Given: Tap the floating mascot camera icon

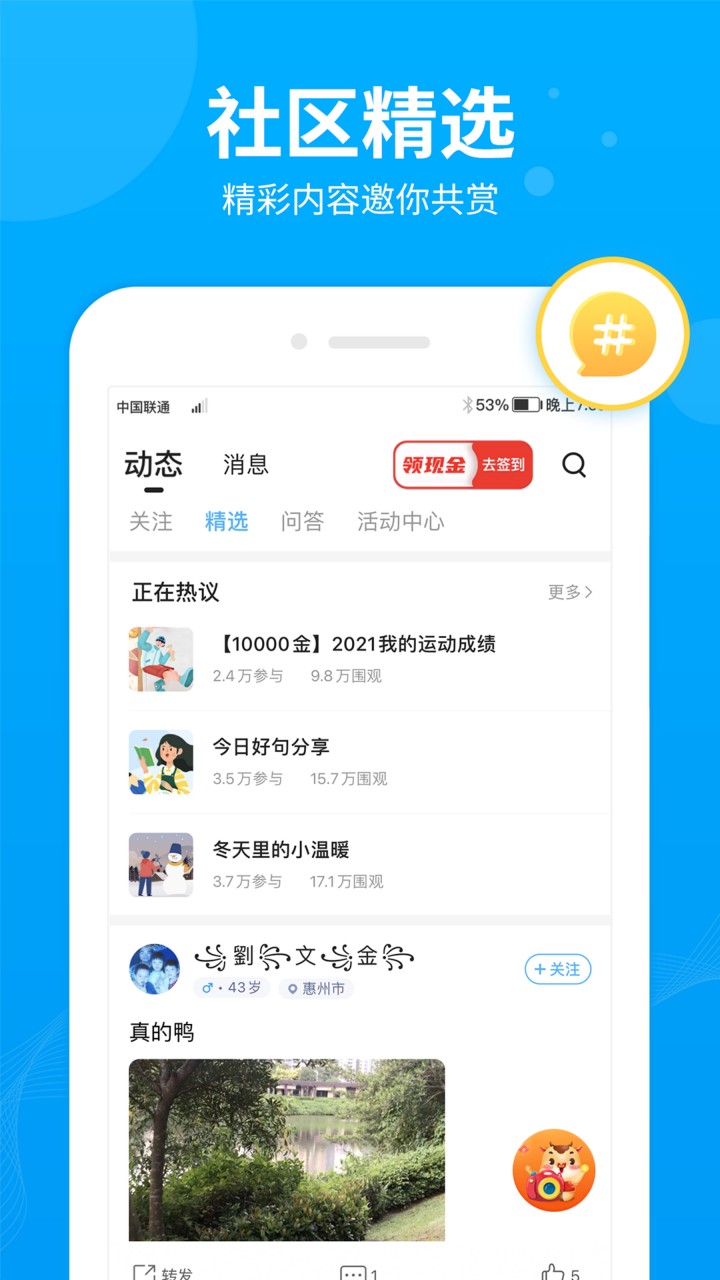Looking at the screenshot, I should 553,1170.
